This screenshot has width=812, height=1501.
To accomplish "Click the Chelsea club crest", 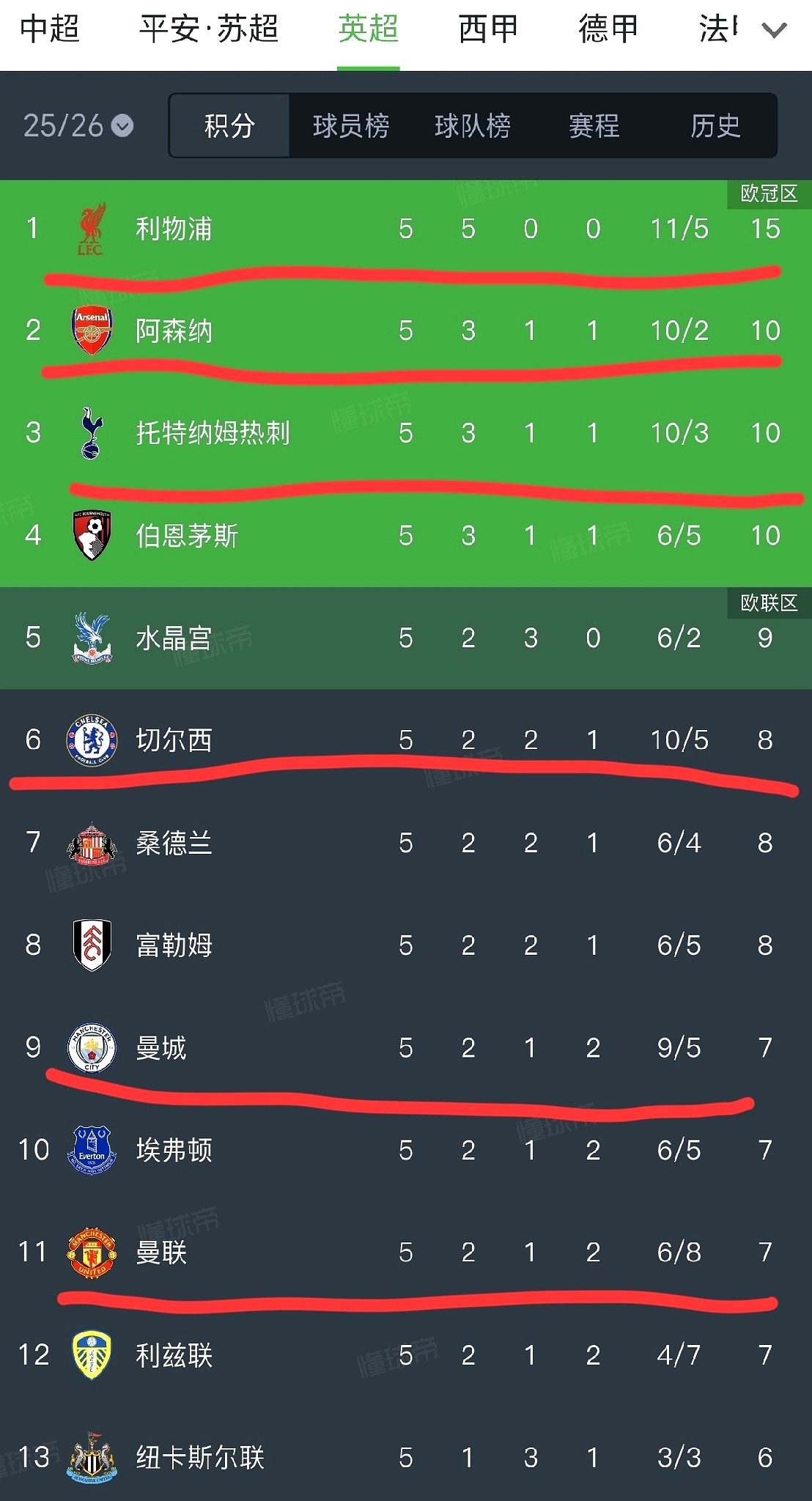I will tap(91, 741).
